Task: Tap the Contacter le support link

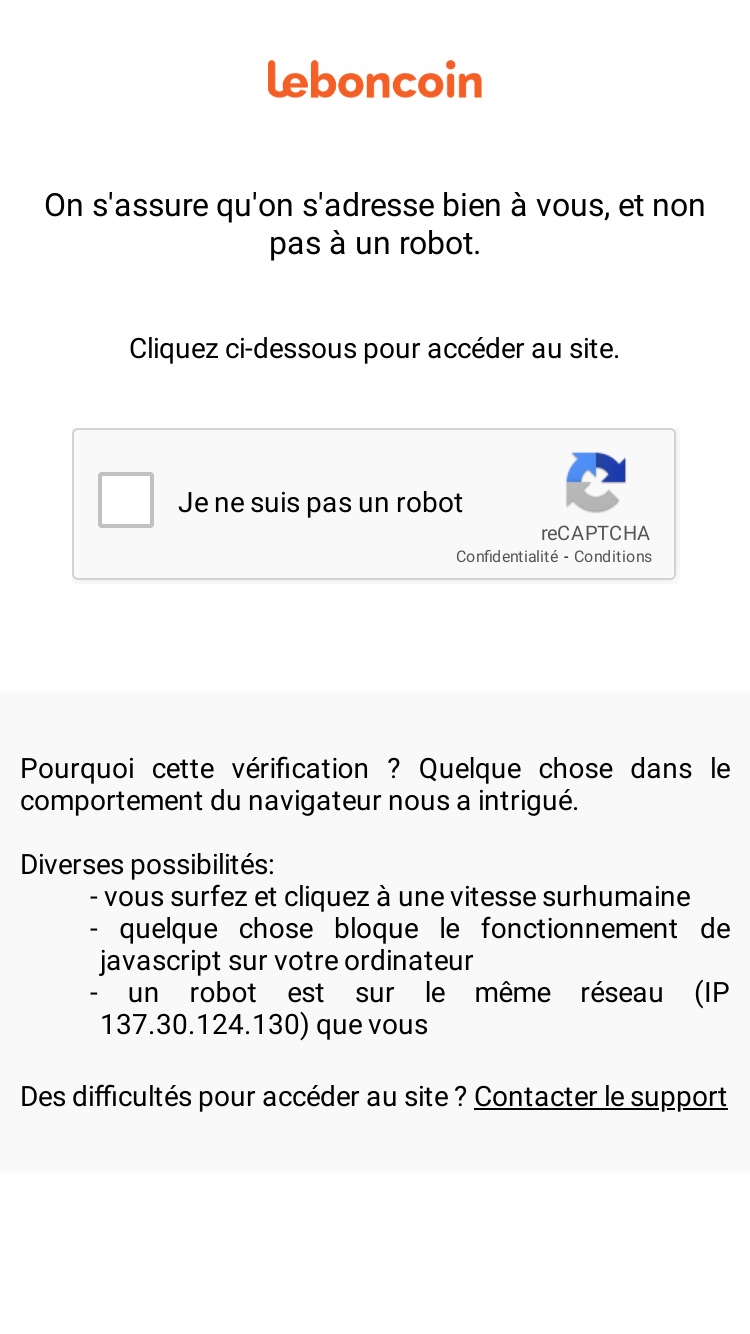Action: click(x=601, y=1097)
